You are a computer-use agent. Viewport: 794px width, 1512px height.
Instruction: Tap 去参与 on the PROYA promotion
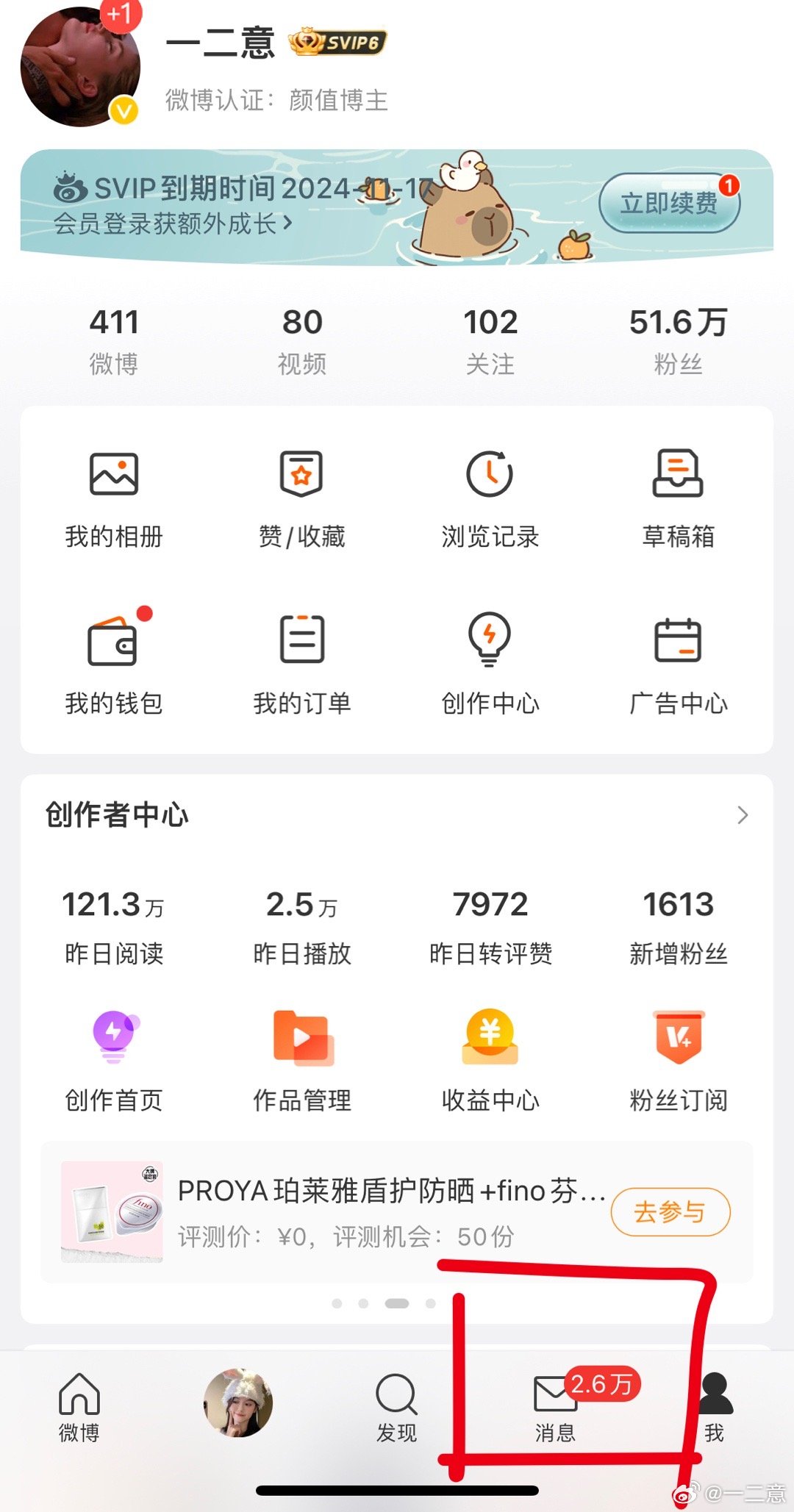[x=670, y=1212]
